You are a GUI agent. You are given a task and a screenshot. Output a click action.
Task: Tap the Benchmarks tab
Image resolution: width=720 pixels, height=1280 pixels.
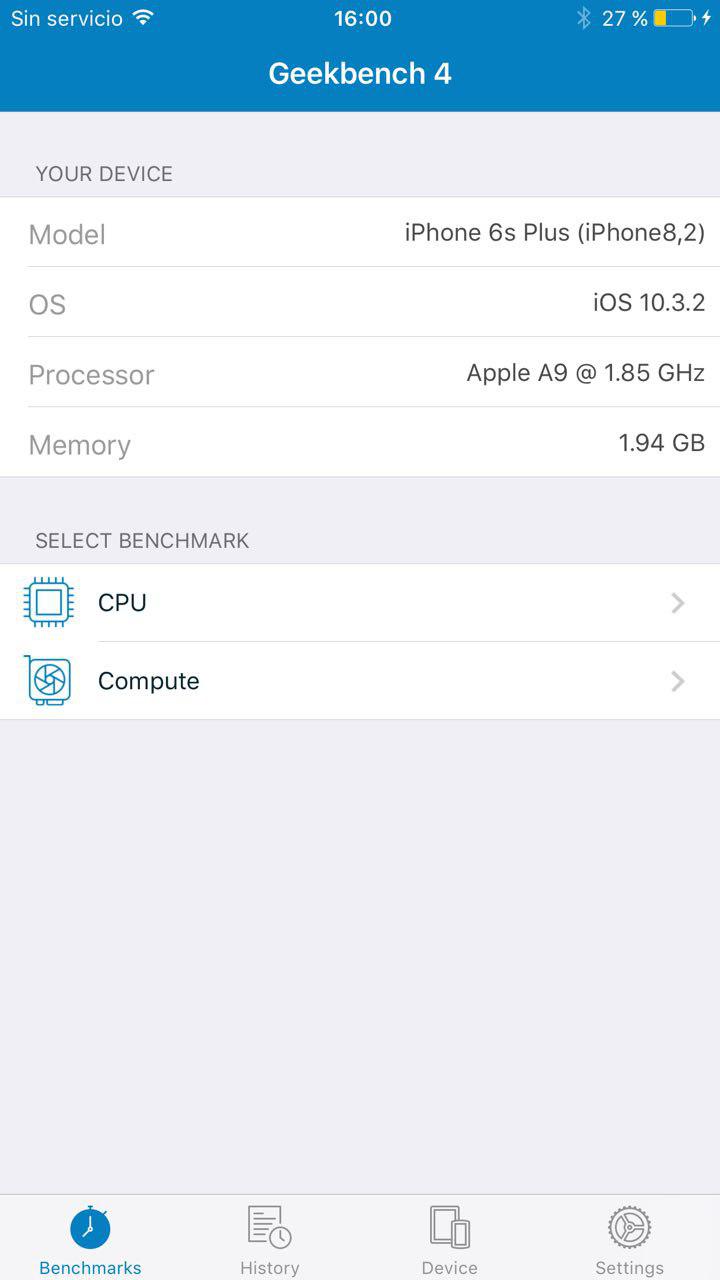90,1240
